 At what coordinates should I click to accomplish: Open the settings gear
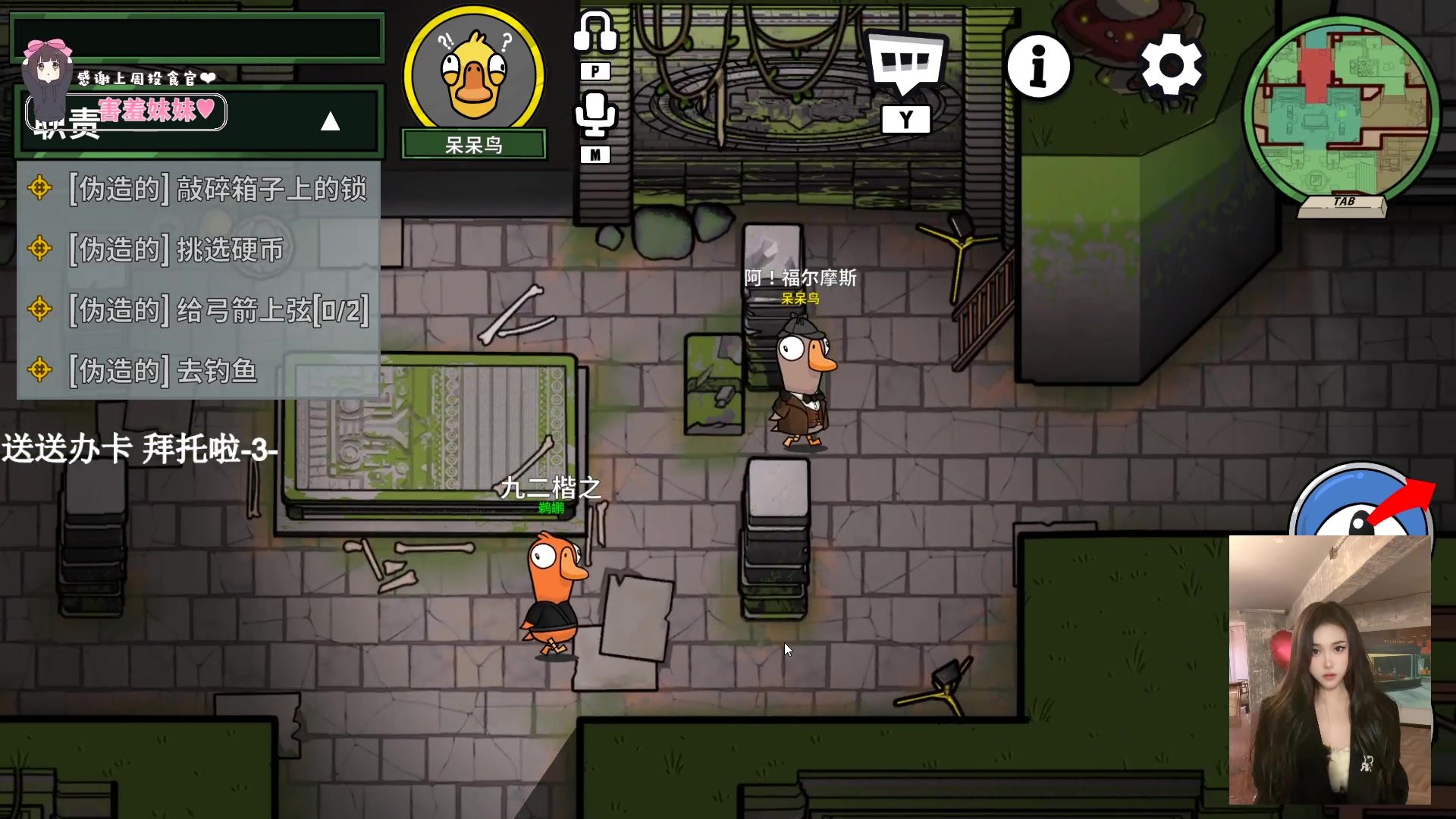tap(1171, 65)
